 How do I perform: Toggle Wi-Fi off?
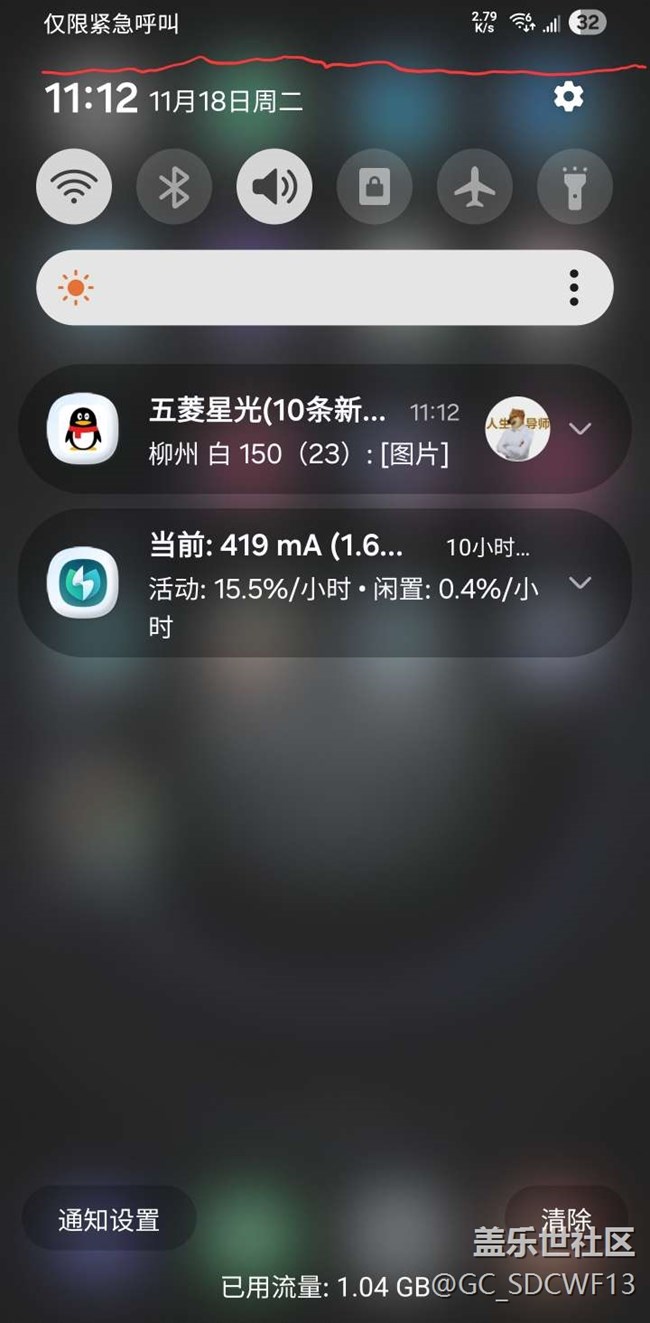[74, 187]
